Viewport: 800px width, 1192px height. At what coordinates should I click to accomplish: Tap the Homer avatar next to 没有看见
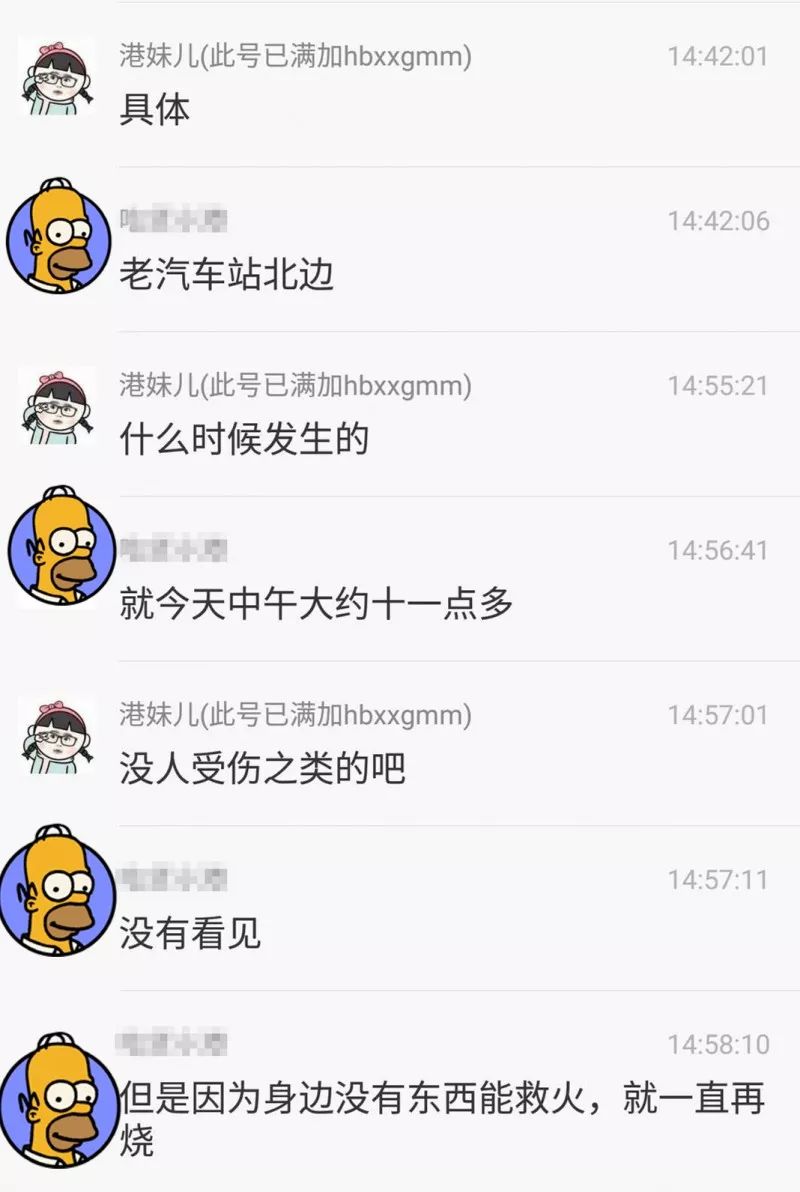click(57, 888)
